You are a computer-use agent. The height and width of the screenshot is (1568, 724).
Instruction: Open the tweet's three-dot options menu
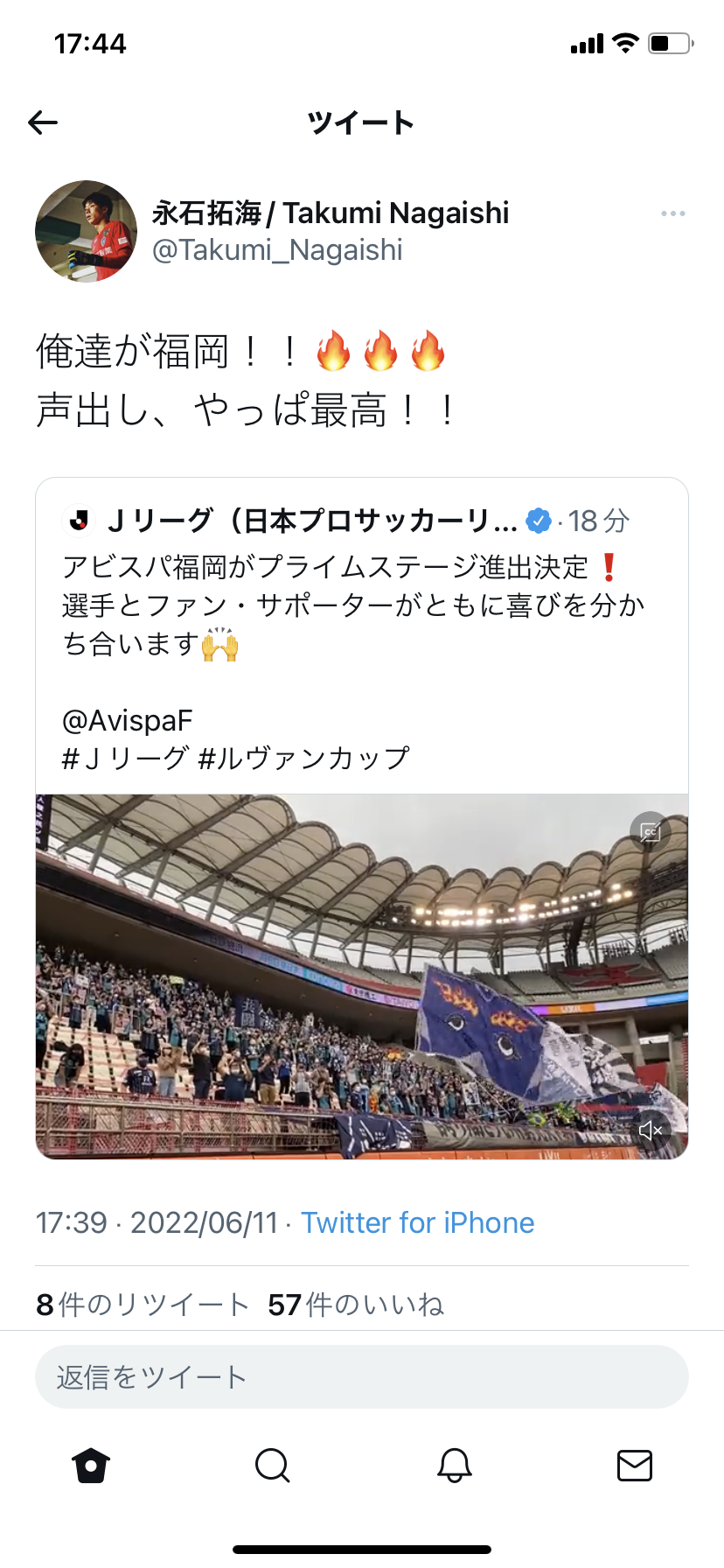point(672,213)
